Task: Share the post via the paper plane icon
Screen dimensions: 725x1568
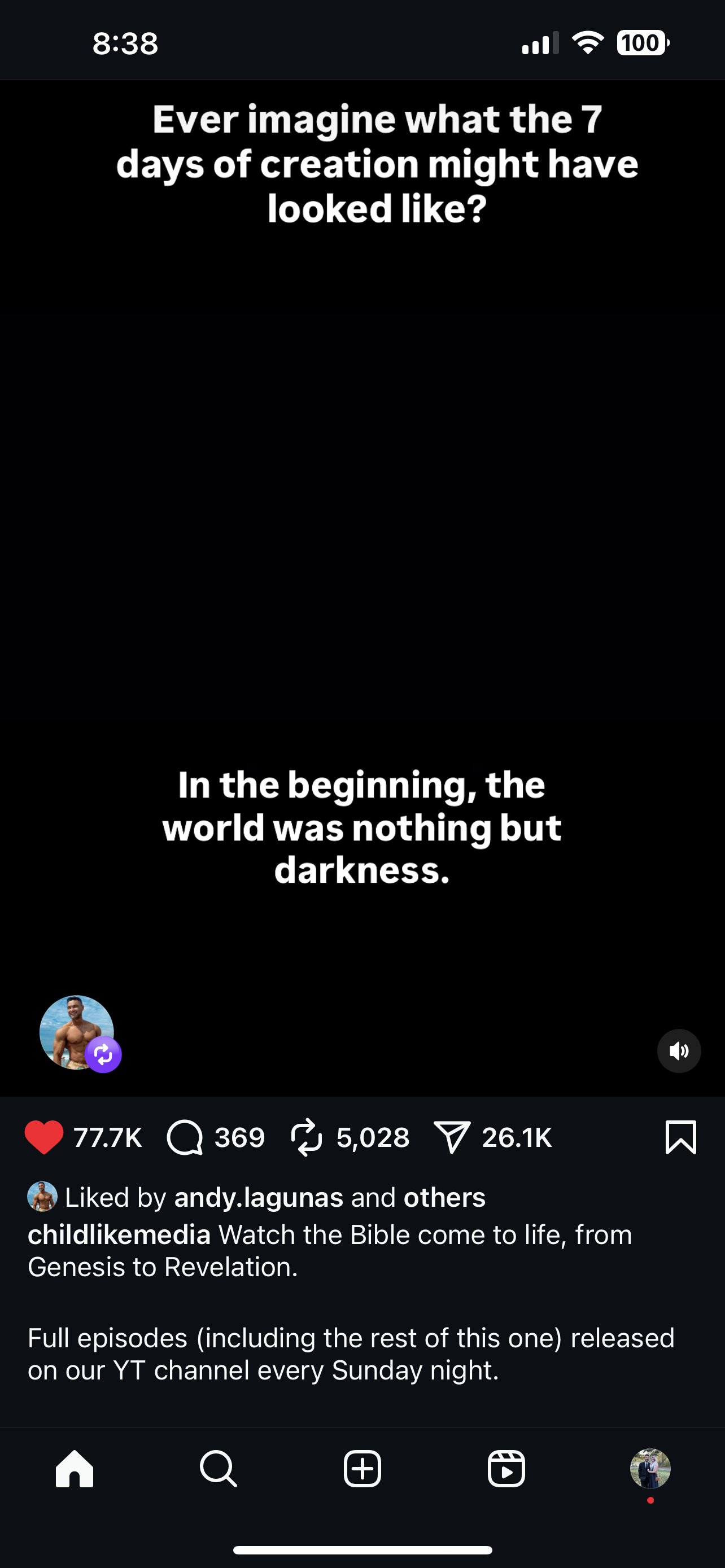Action: click(x=452, y=1136)
